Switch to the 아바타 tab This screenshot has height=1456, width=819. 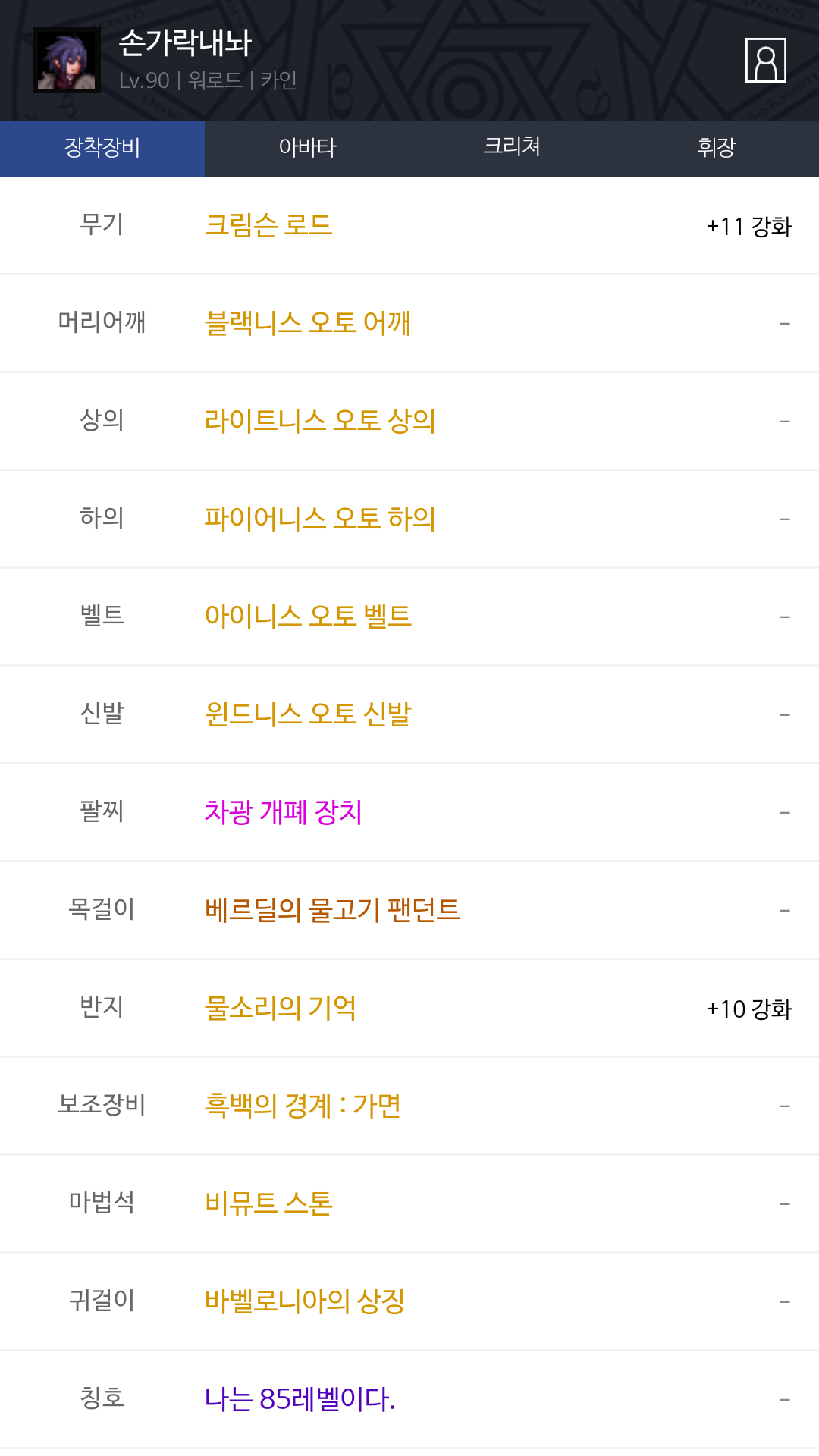pyautogui.click(x=307, y=149)
